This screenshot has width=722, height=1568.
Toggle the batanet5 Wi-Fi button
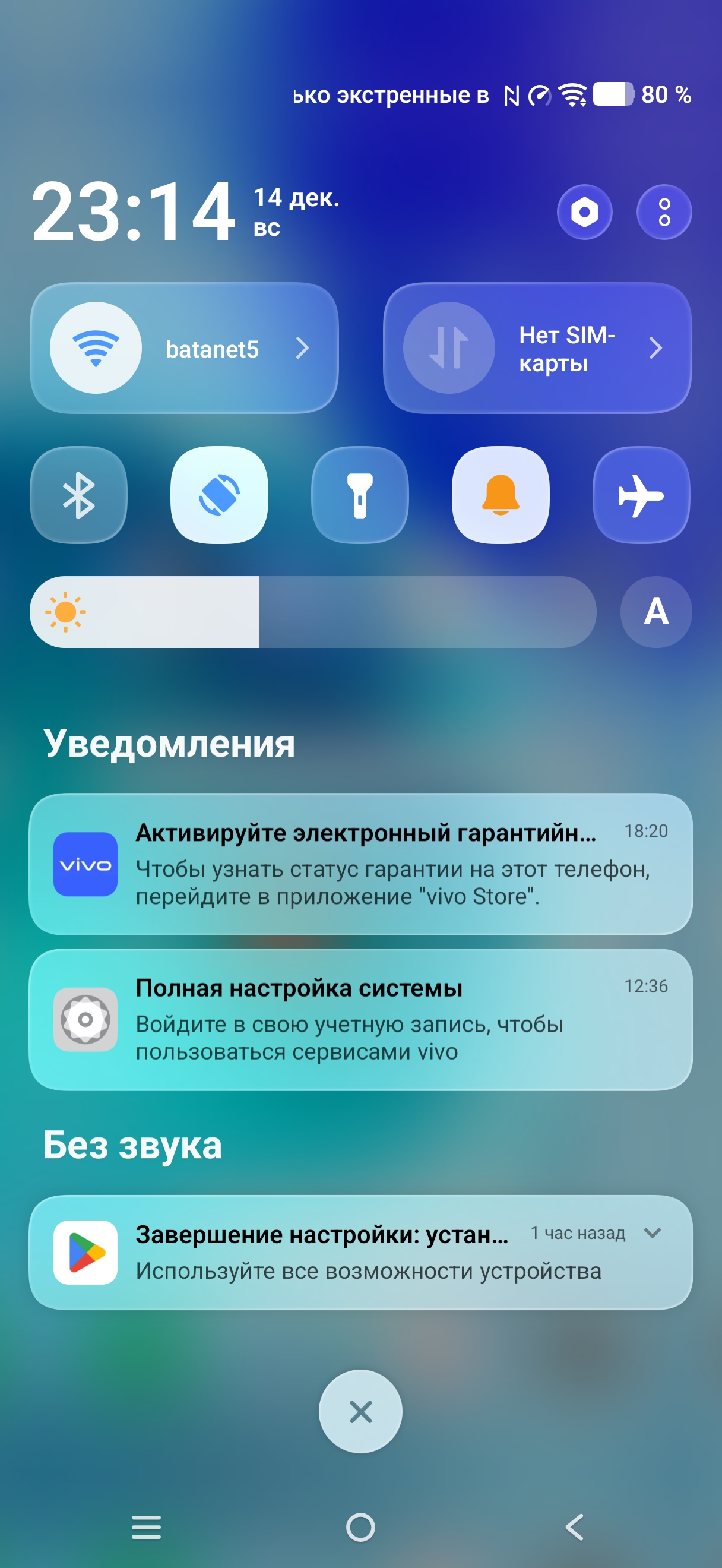click(96, 347)
